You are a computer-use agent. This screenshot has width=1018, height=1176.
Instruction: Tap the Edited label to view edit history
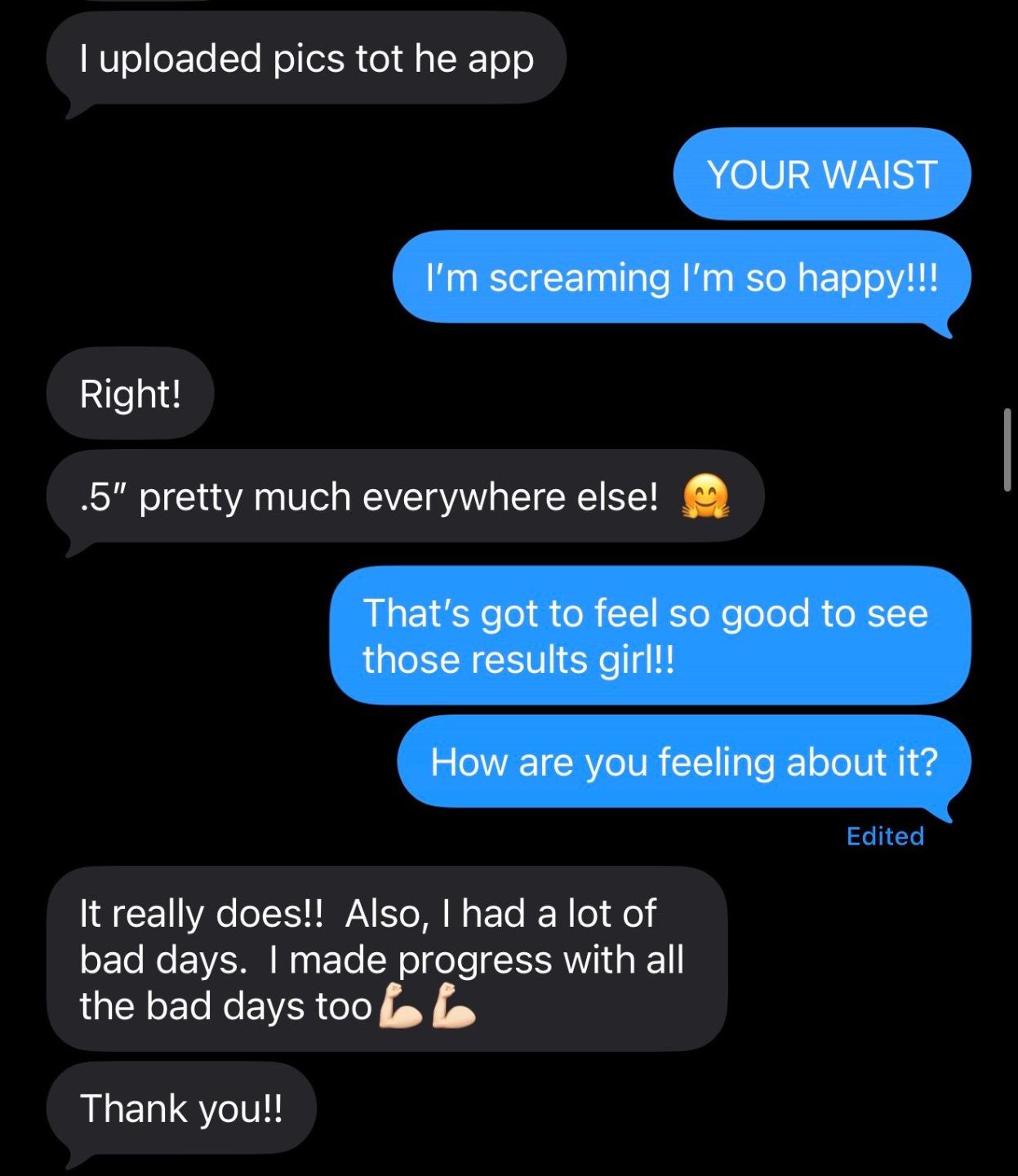[x=885, y=836]
